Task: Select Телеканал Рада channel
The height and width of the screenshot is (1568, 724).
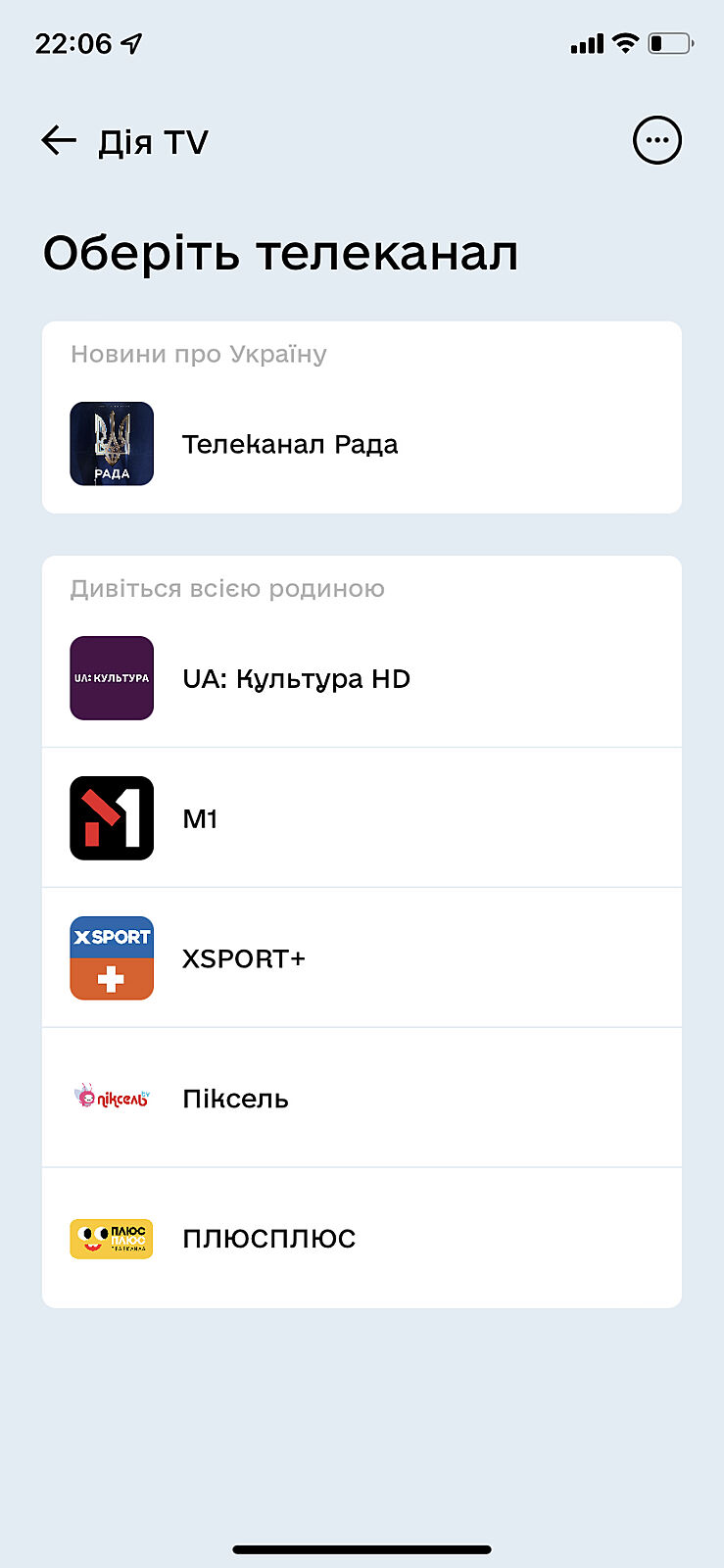Action: (290, 445)
